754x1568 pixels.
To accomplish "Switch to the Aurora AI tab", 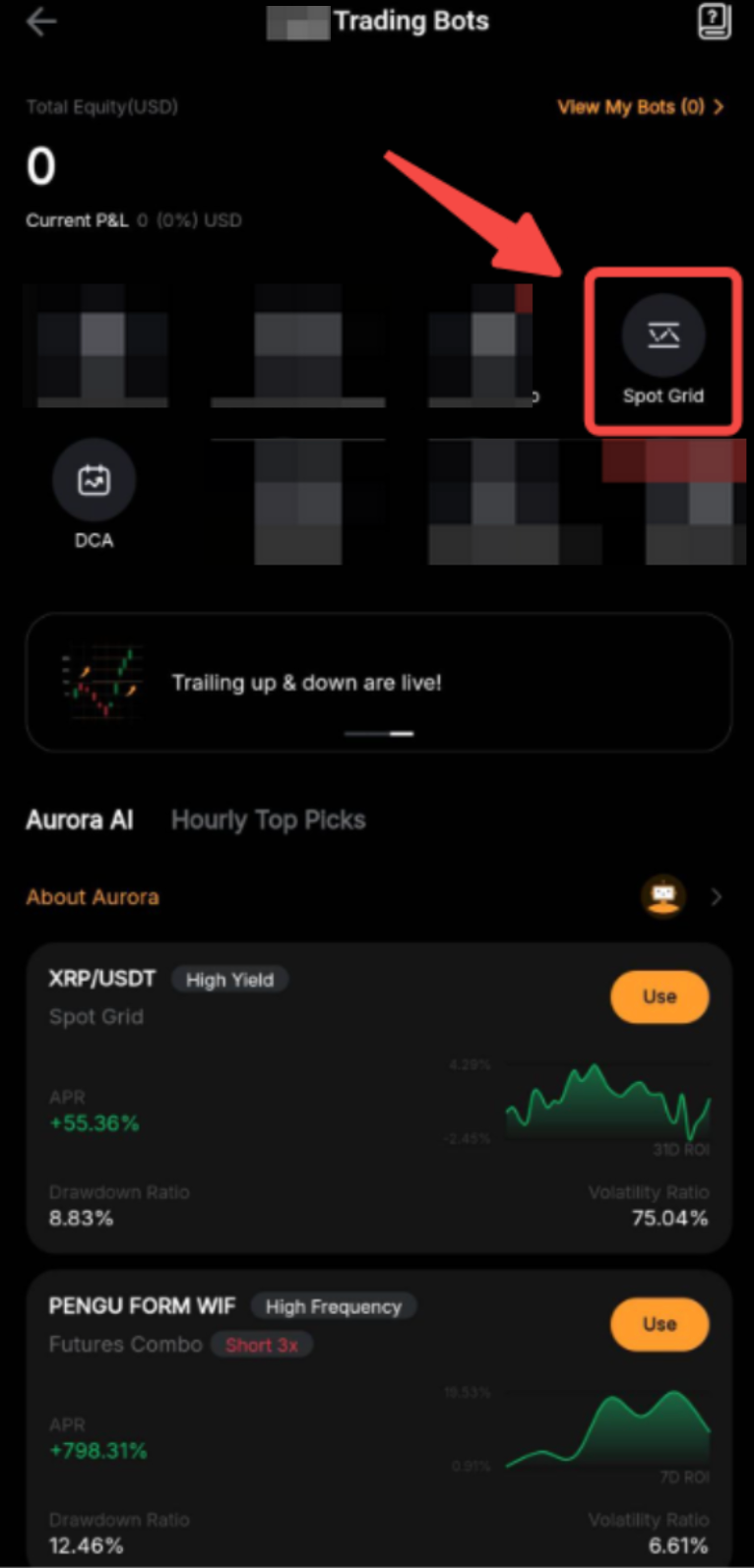I will [79, 820].
